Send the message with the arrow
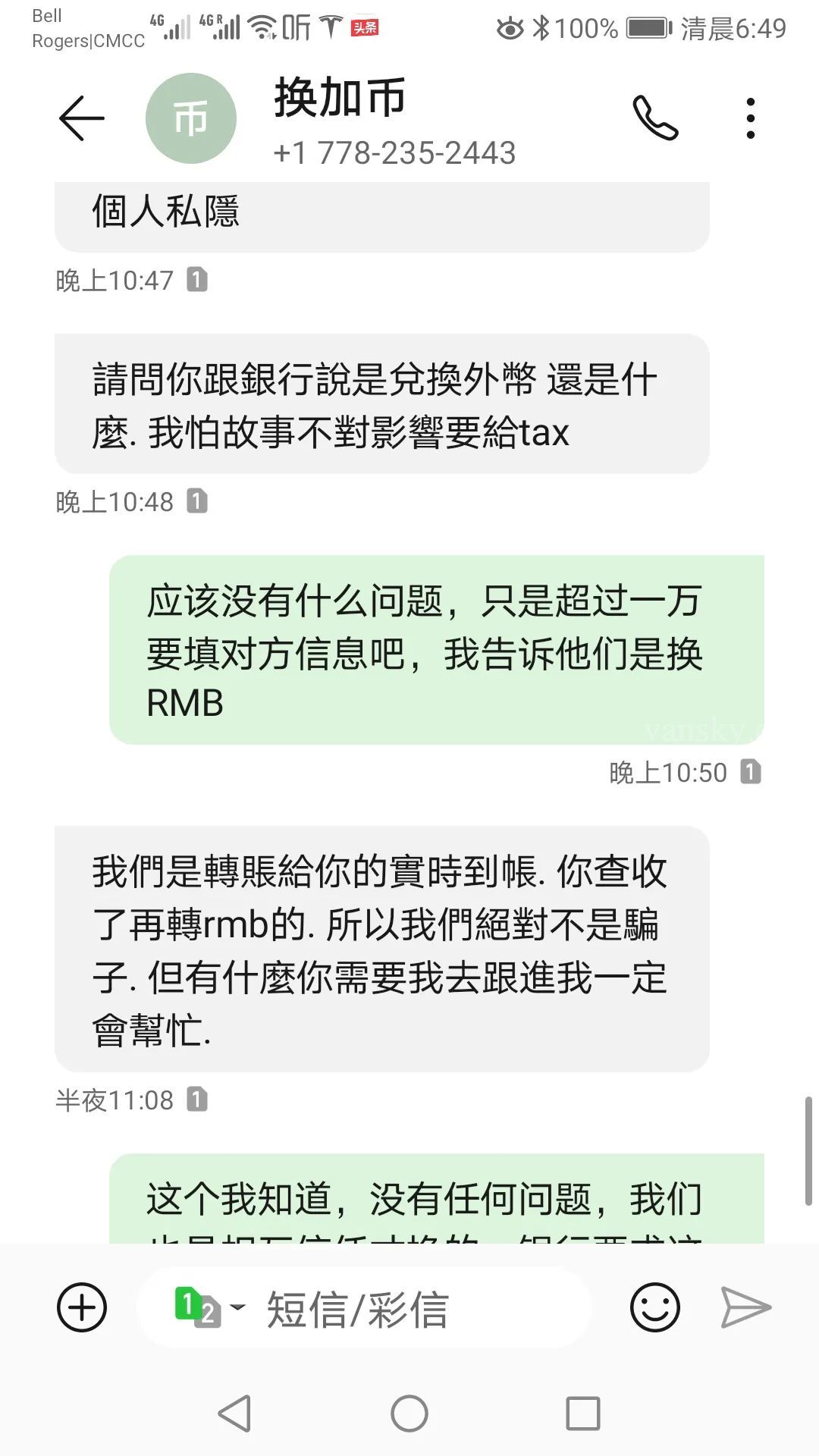 pos(745,1307)
